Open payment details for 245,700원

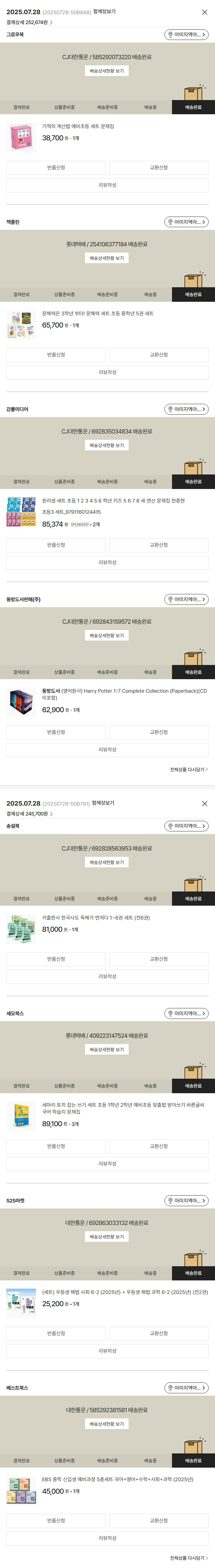click(x=29, y=814)
